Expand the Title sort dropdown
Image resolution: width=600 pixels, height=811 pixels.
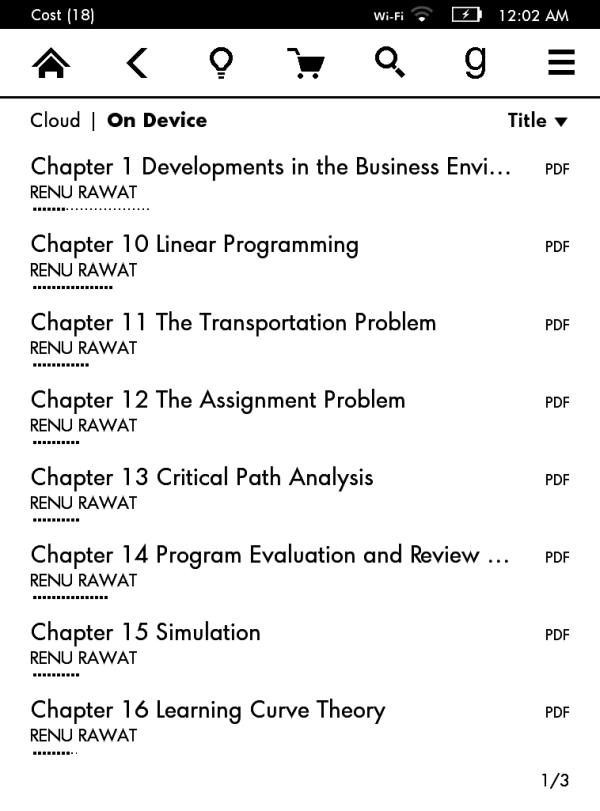pyautogui.click(x=537, y=121)
